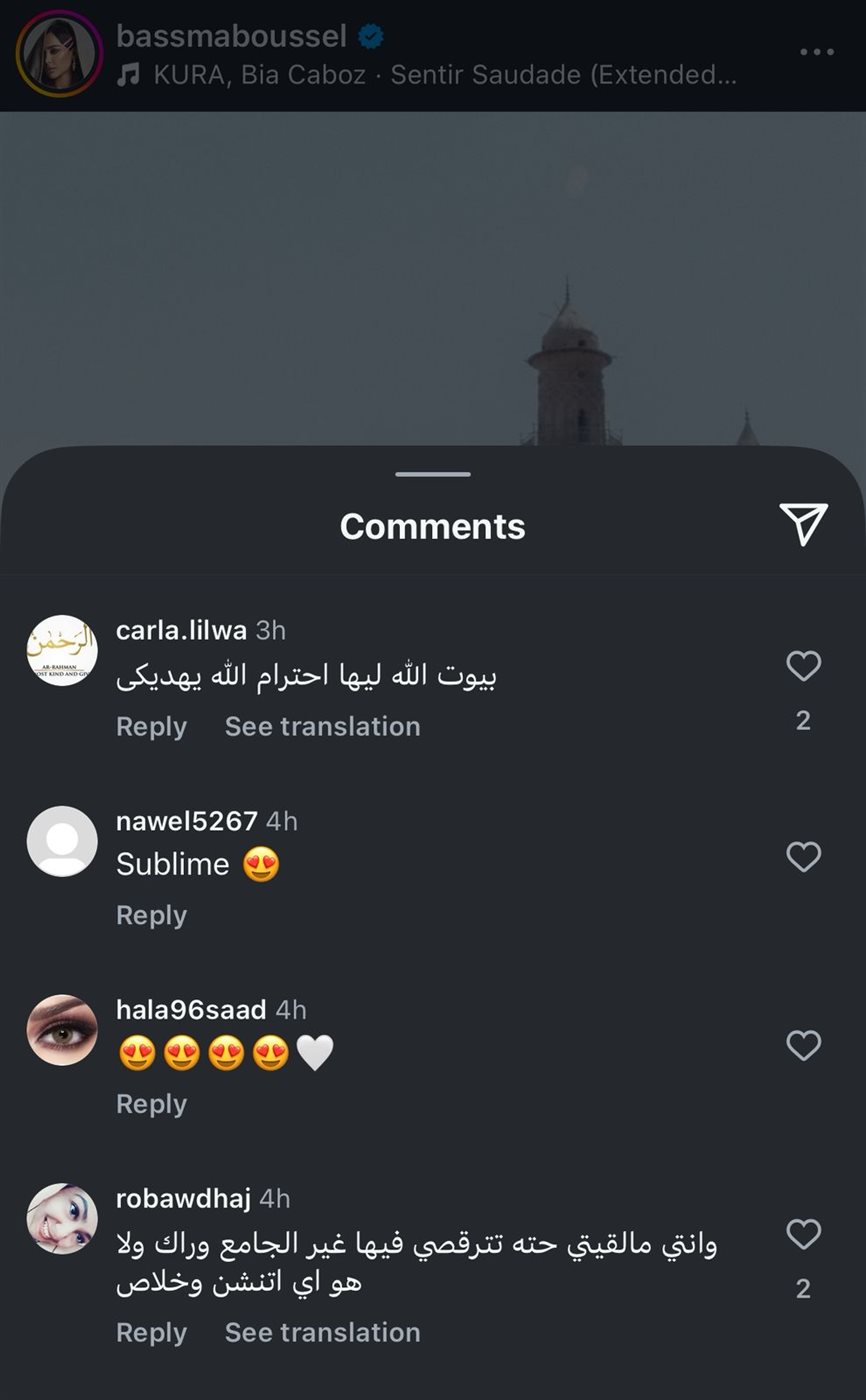This screenshot has height=1400, width=866.
Task: Reply to carla.lilwa's comment
Action: click(x=151, y=727)
